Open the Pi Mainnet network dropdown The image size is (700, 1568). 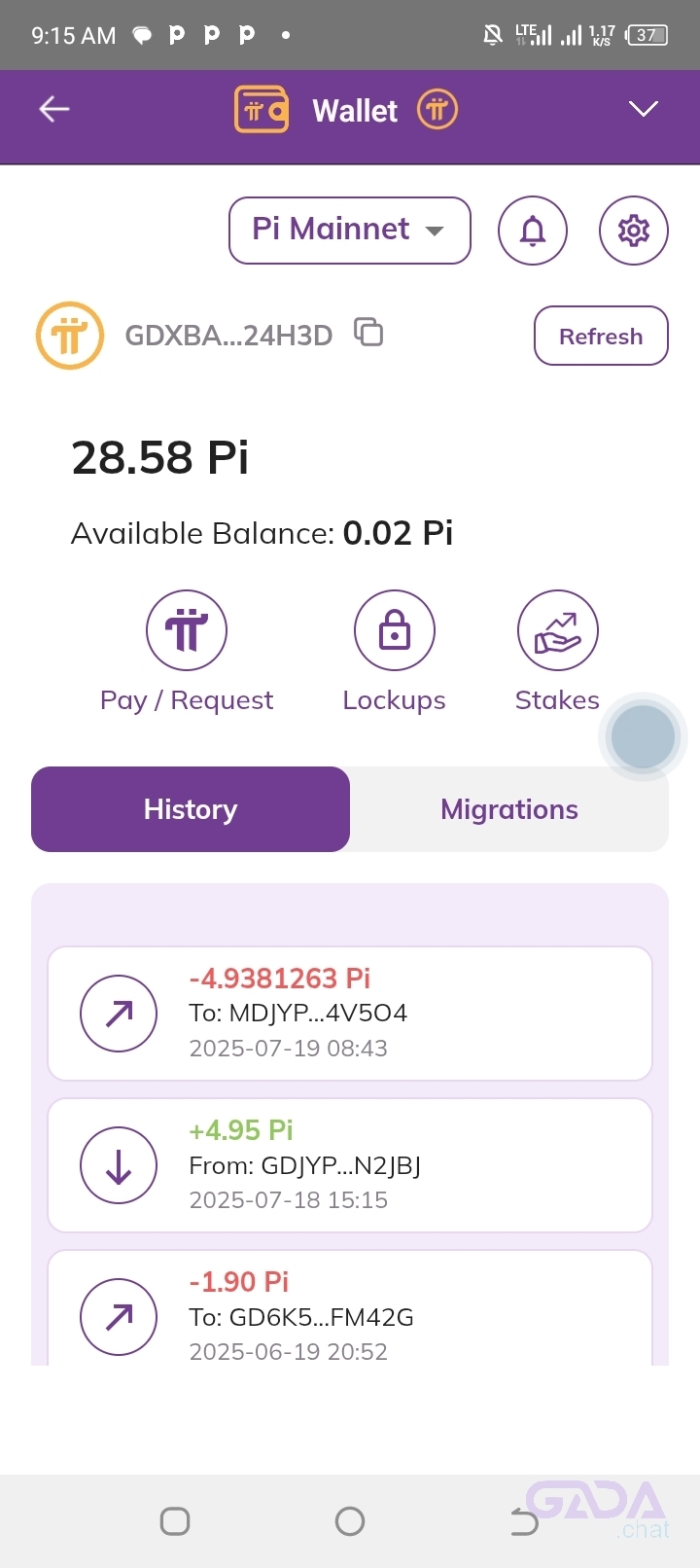coord(350,231)
